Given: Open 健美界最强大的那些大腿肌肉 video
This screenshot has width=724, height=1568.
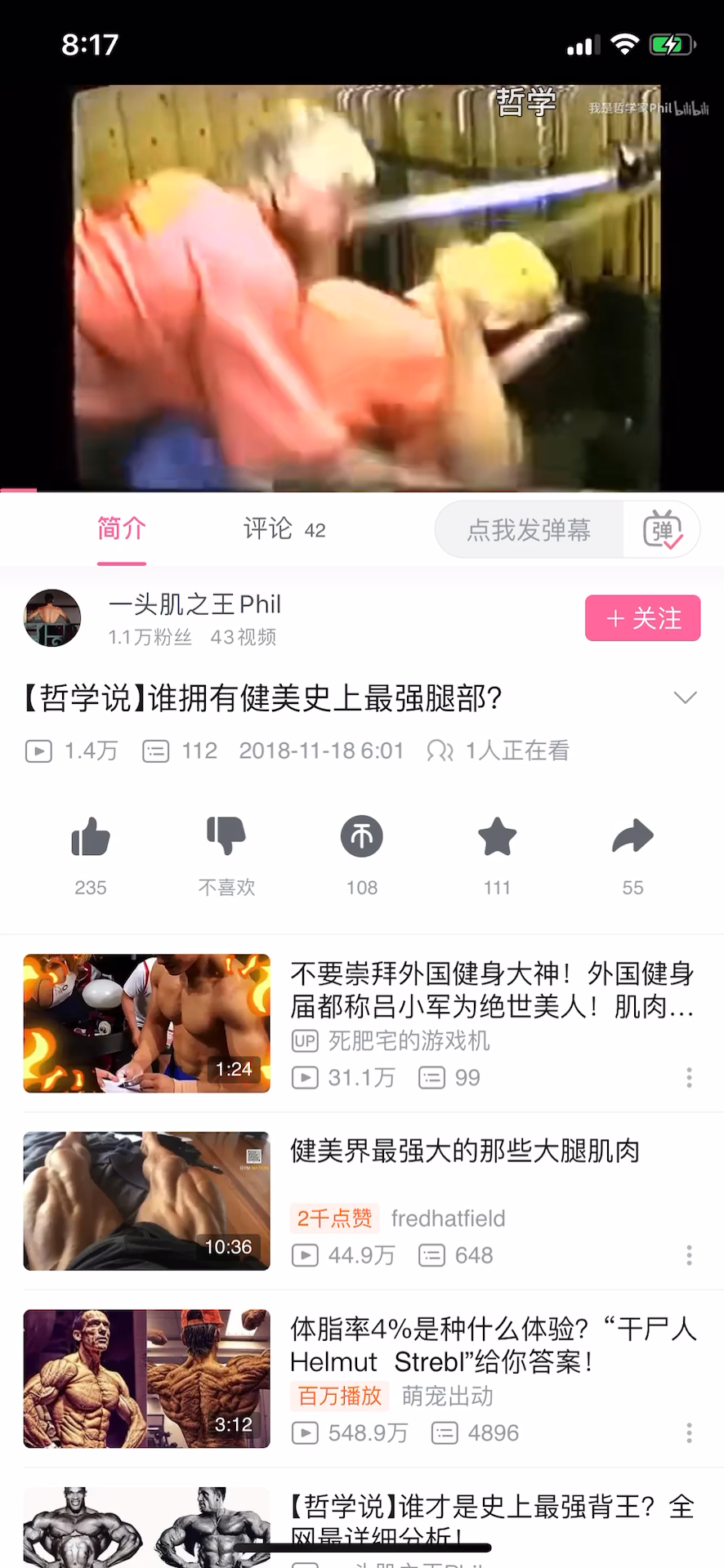Looking at the screenshot, I should click(464, 1151).
